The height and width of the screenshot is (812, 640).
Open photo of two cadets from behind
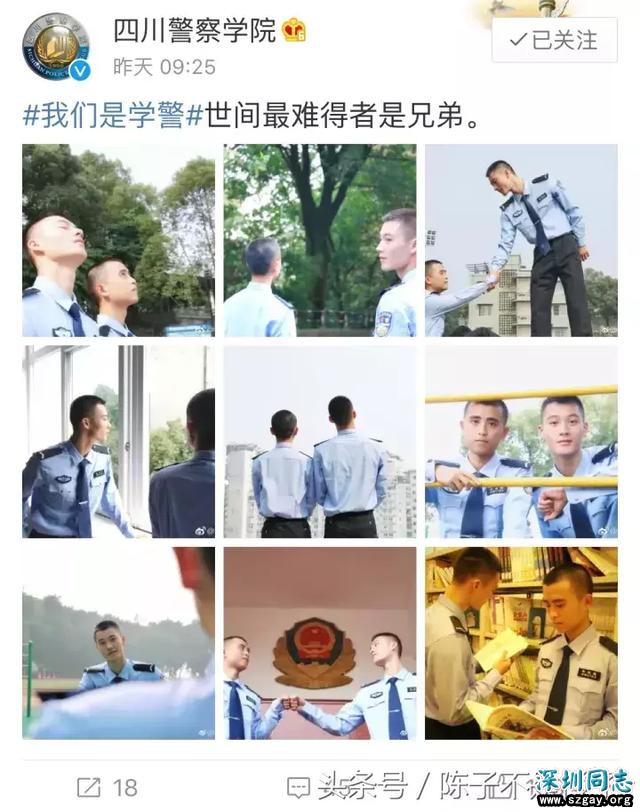(x=320, y=442)
